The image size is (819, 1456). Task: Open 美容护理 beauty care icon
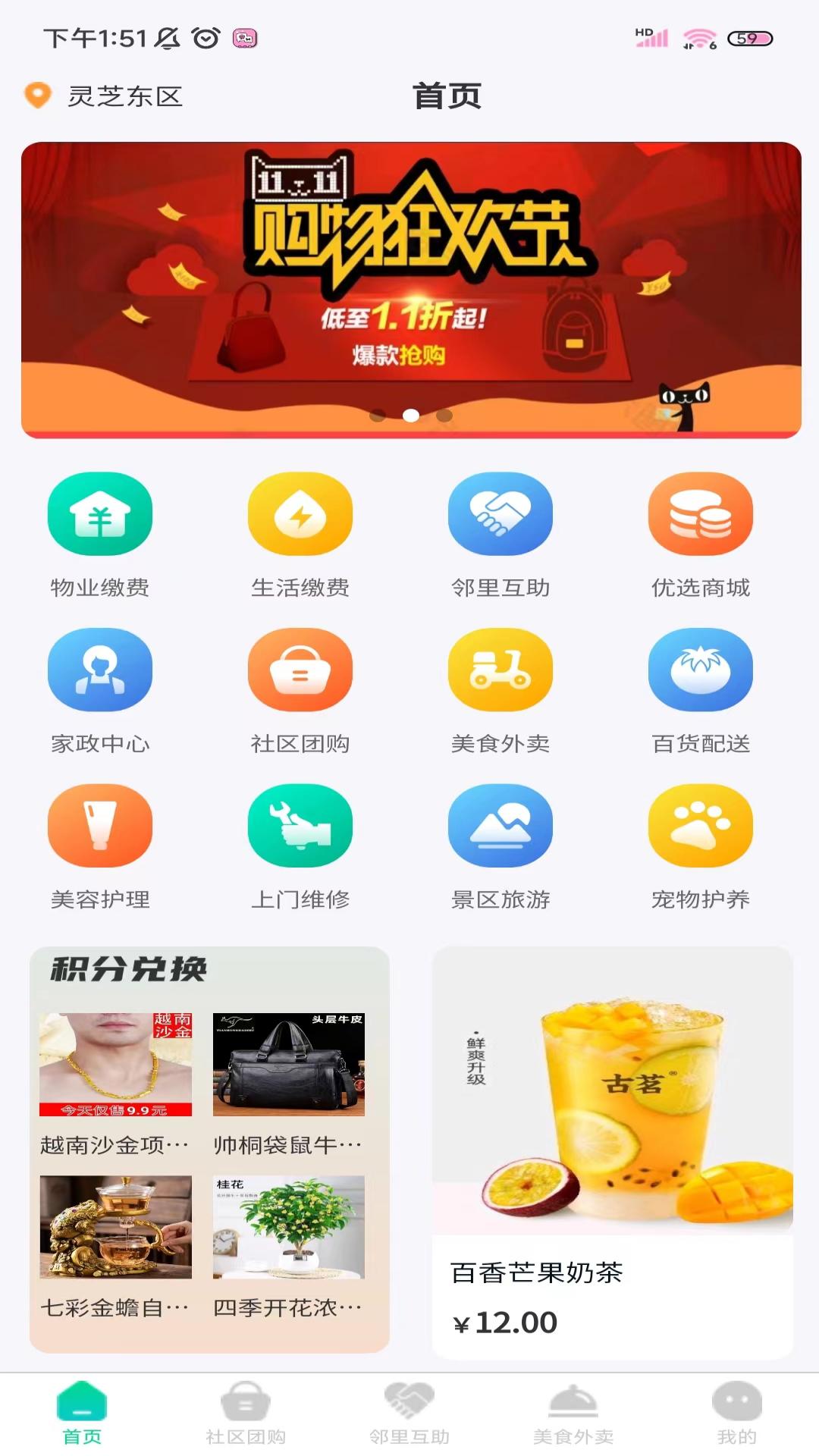[x=99, y=827]
